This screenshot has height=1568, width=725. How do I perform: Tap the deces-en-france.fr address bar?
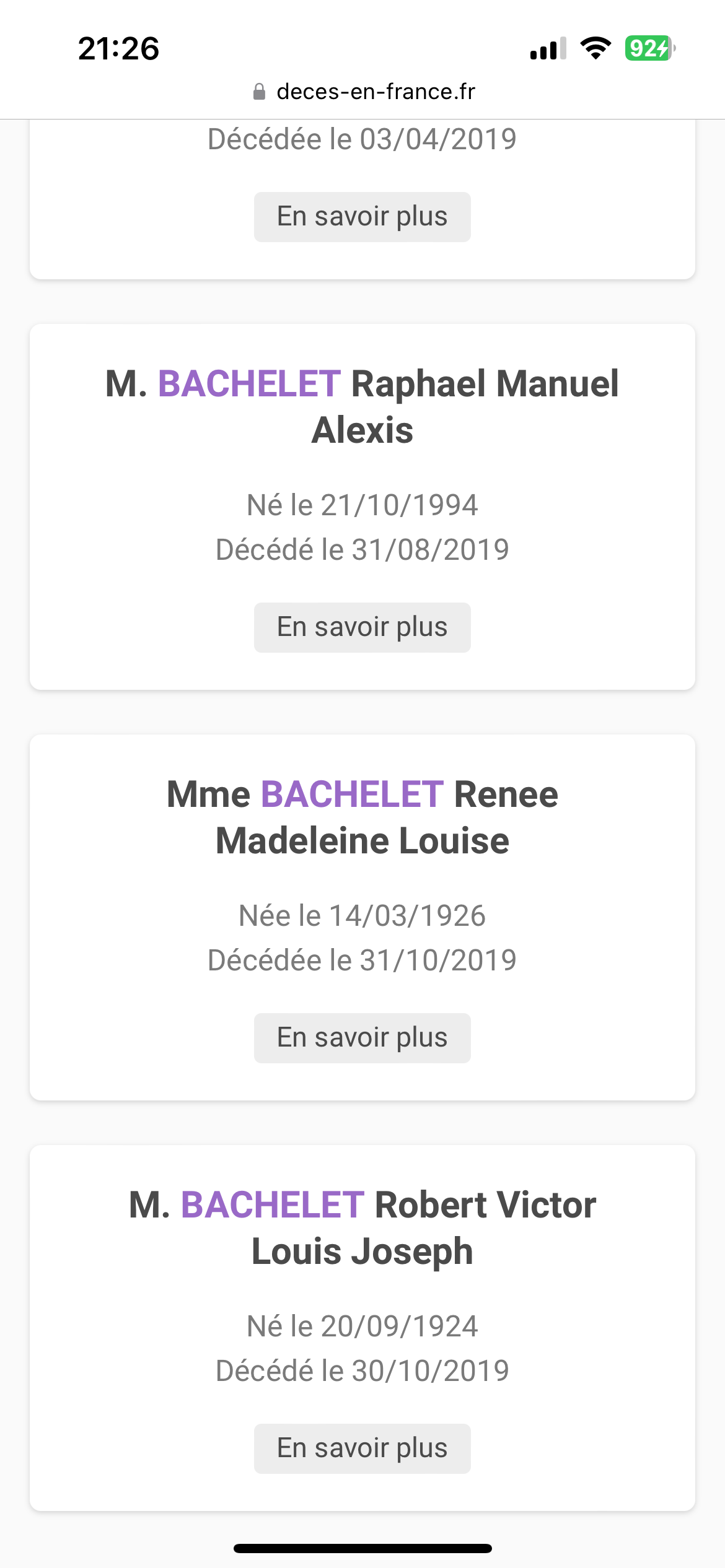tap(363, 92)
